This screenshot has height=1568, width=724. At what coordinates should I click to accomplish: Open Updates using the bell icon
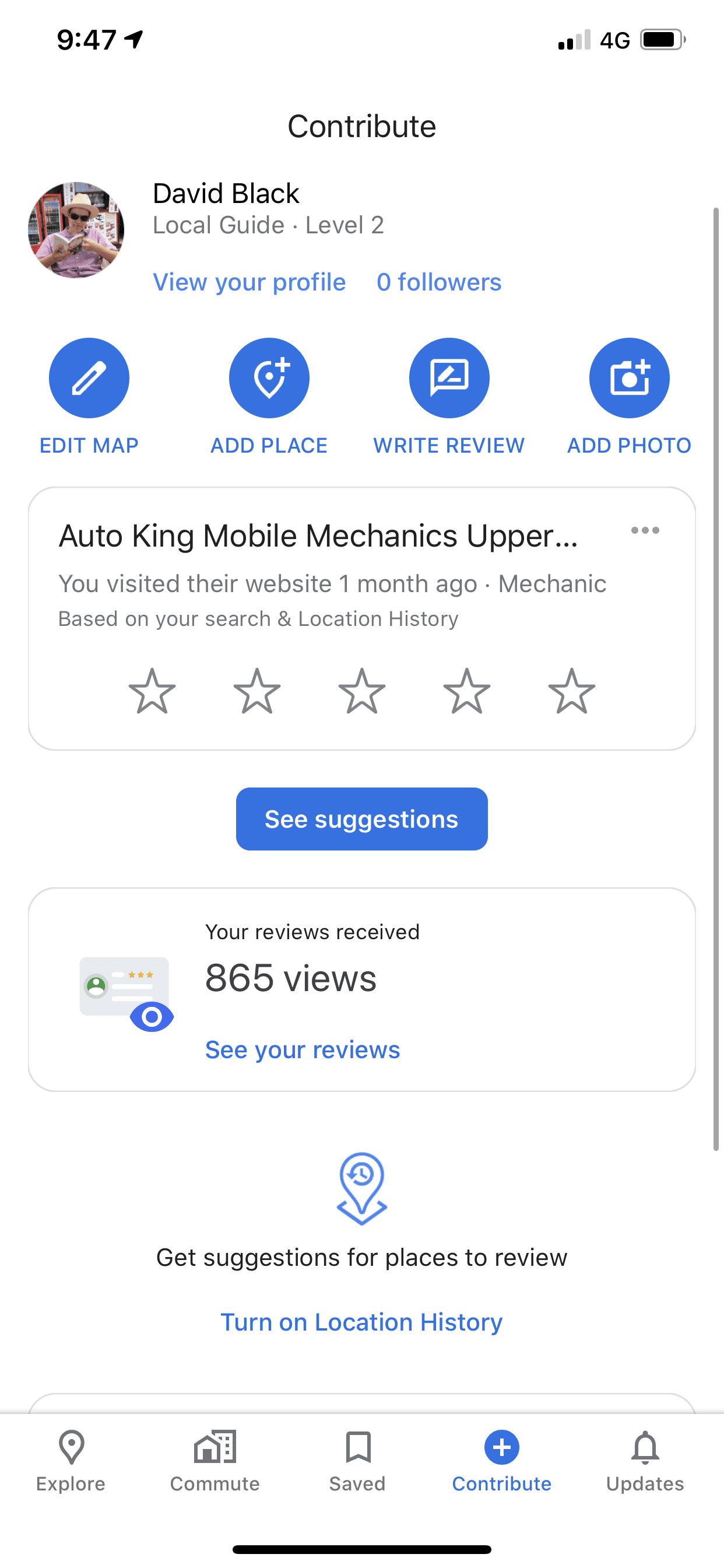coord(644,1455)
